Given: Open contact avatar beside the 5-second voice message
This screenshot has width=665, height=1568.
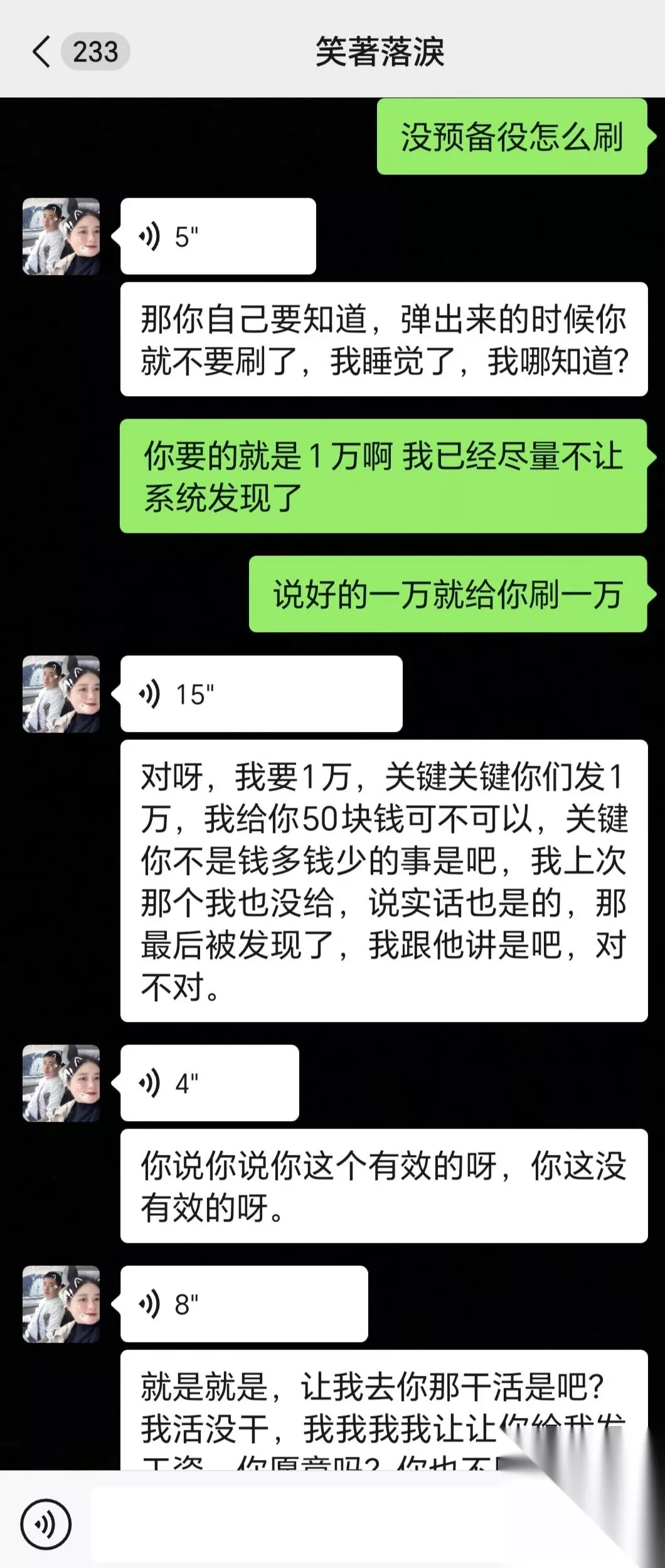Looking at the screenshot, I should point(61,237).
